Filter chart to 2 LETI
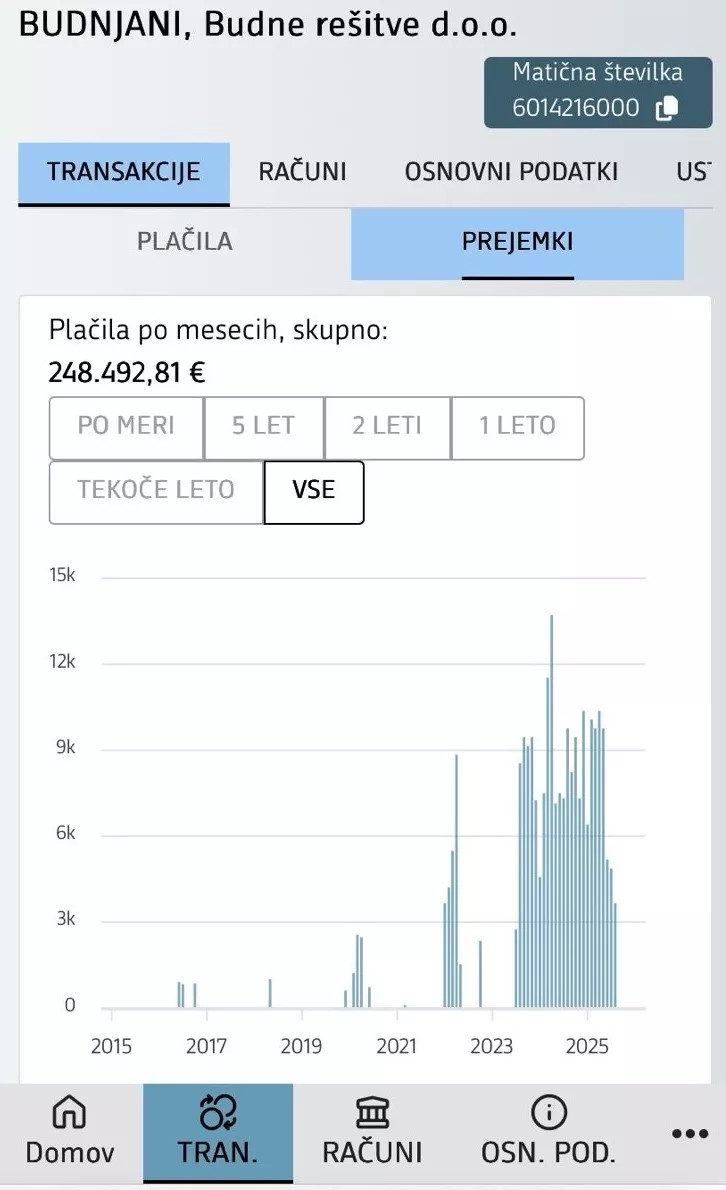Viewport: 726px width, 1190px height. click(387, 426)
